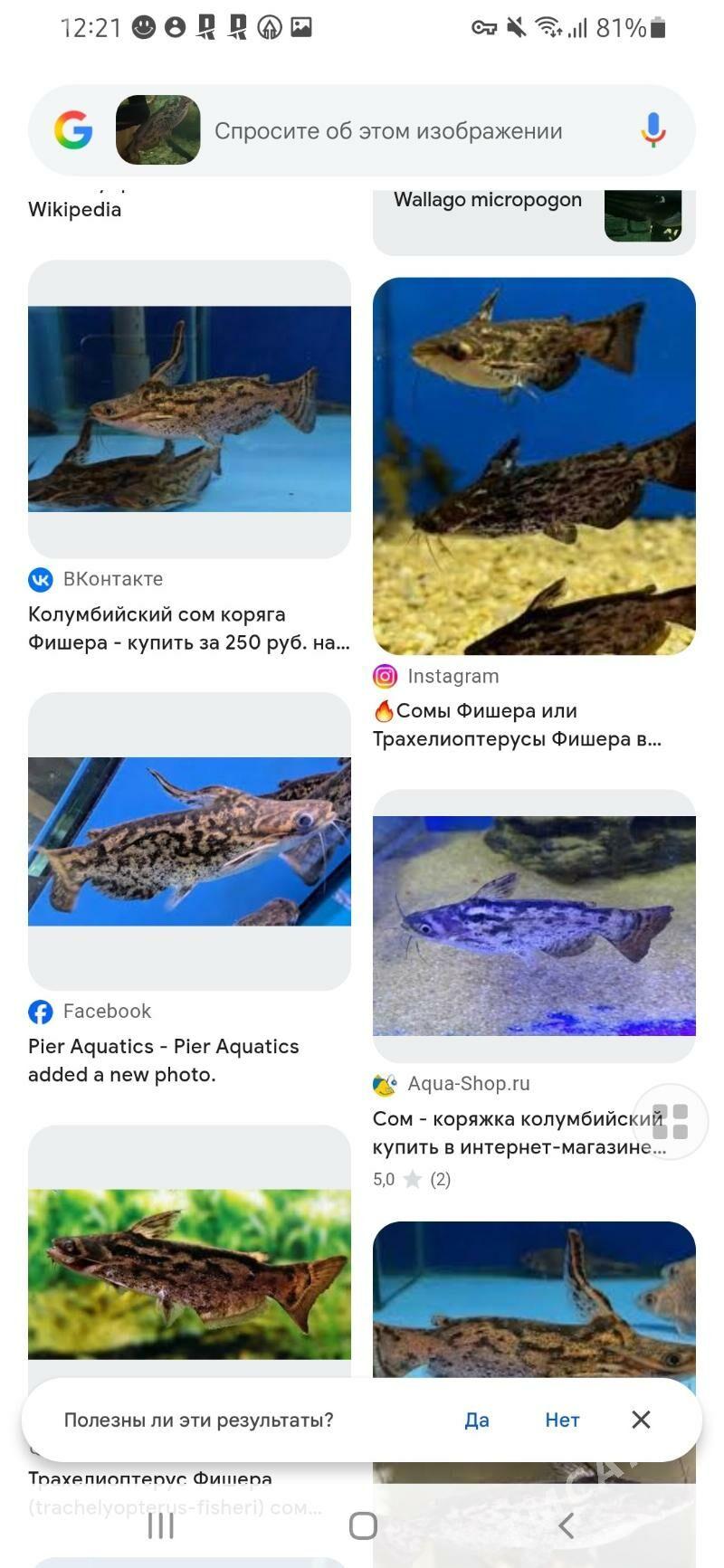Go back using the system back button
The height and width of the screenshot is (1568, 724).
(567, 1525)
